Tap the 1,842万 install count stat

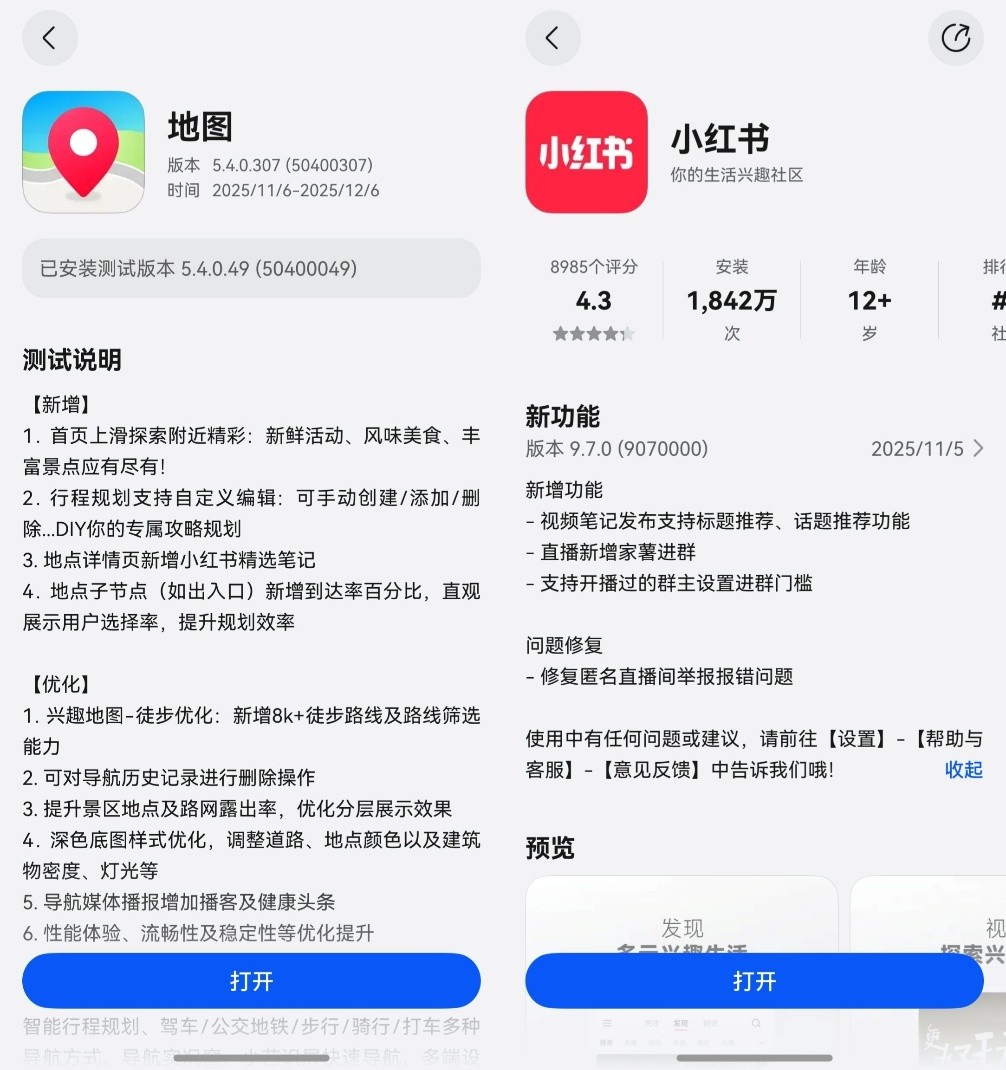(x=732, y=300)
